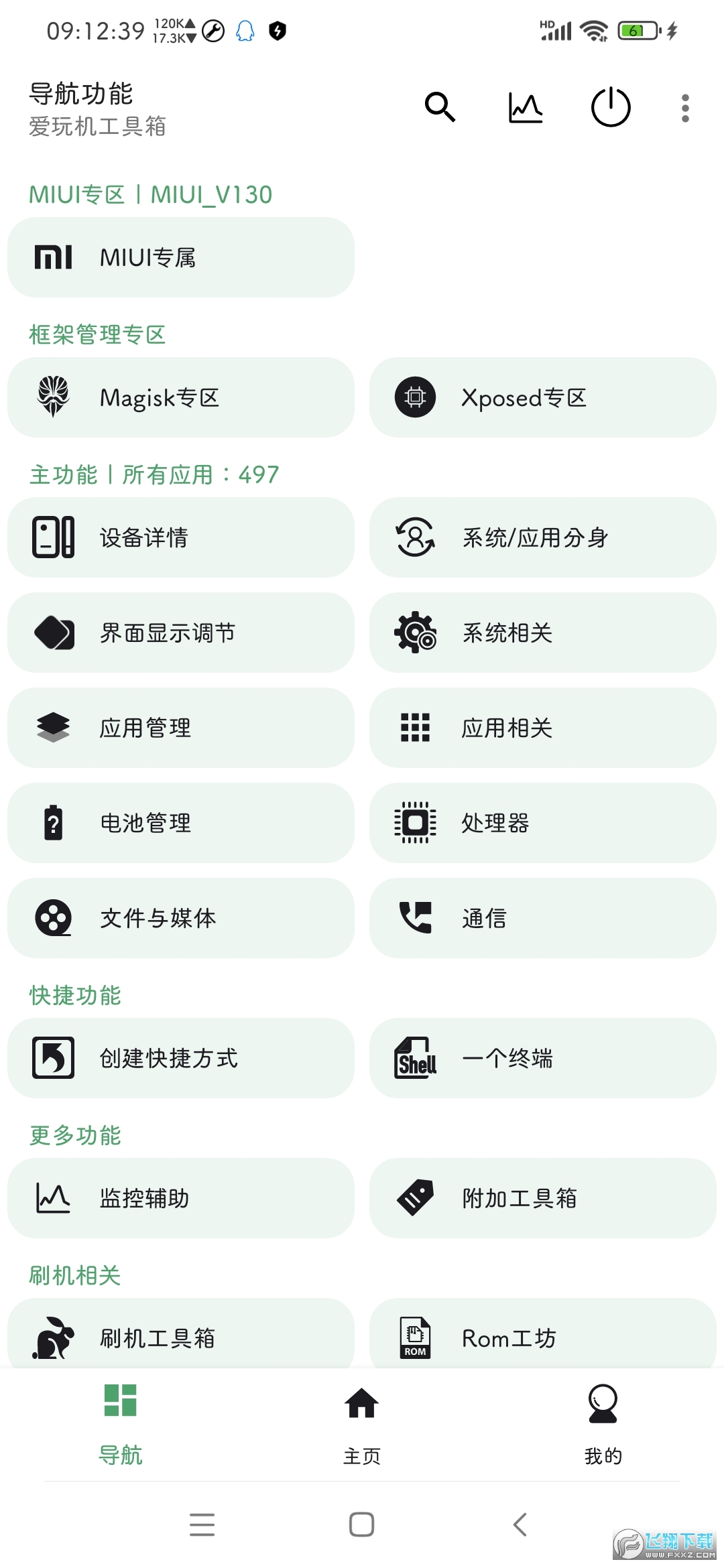
Task: Open the monitoring chart icon in the app bar
Action: pos(525,107)
